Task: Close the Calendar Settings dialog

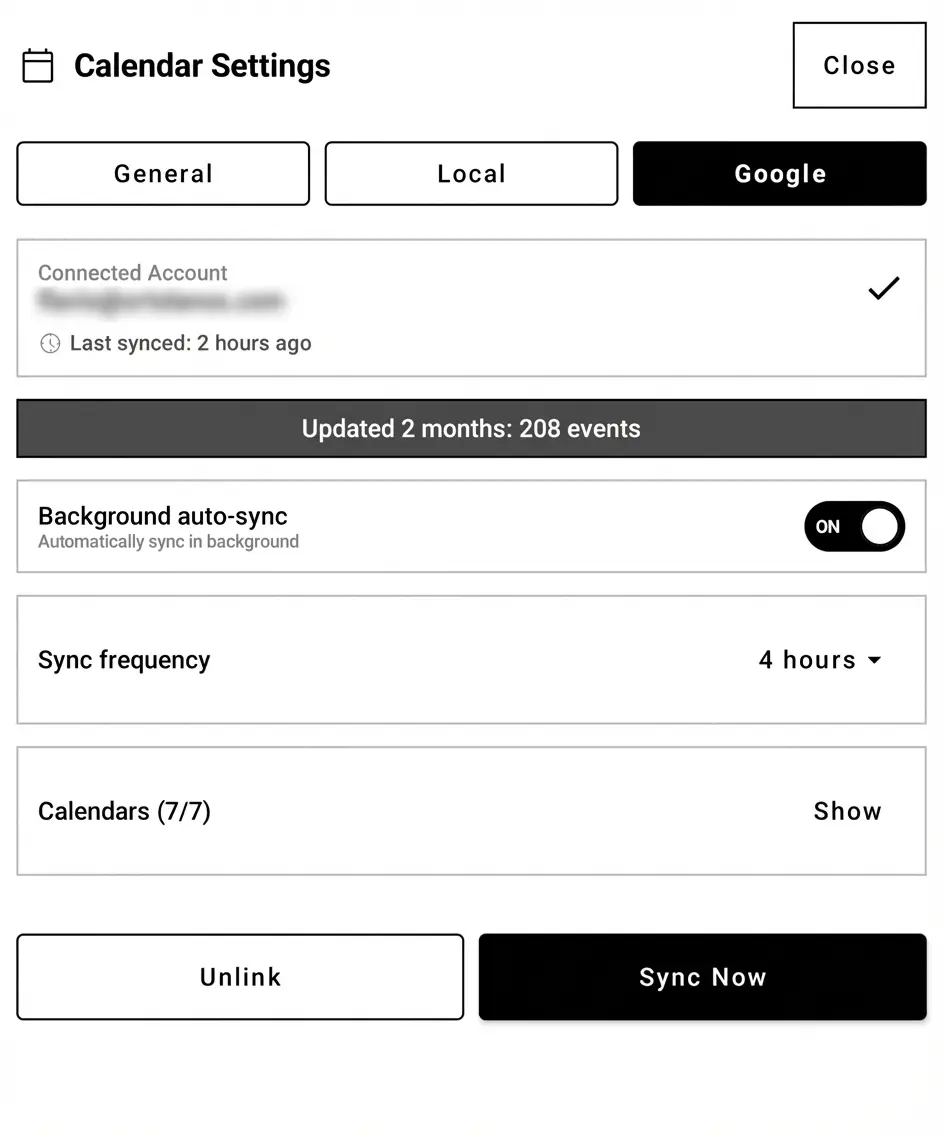Action: tap(859, 66)
